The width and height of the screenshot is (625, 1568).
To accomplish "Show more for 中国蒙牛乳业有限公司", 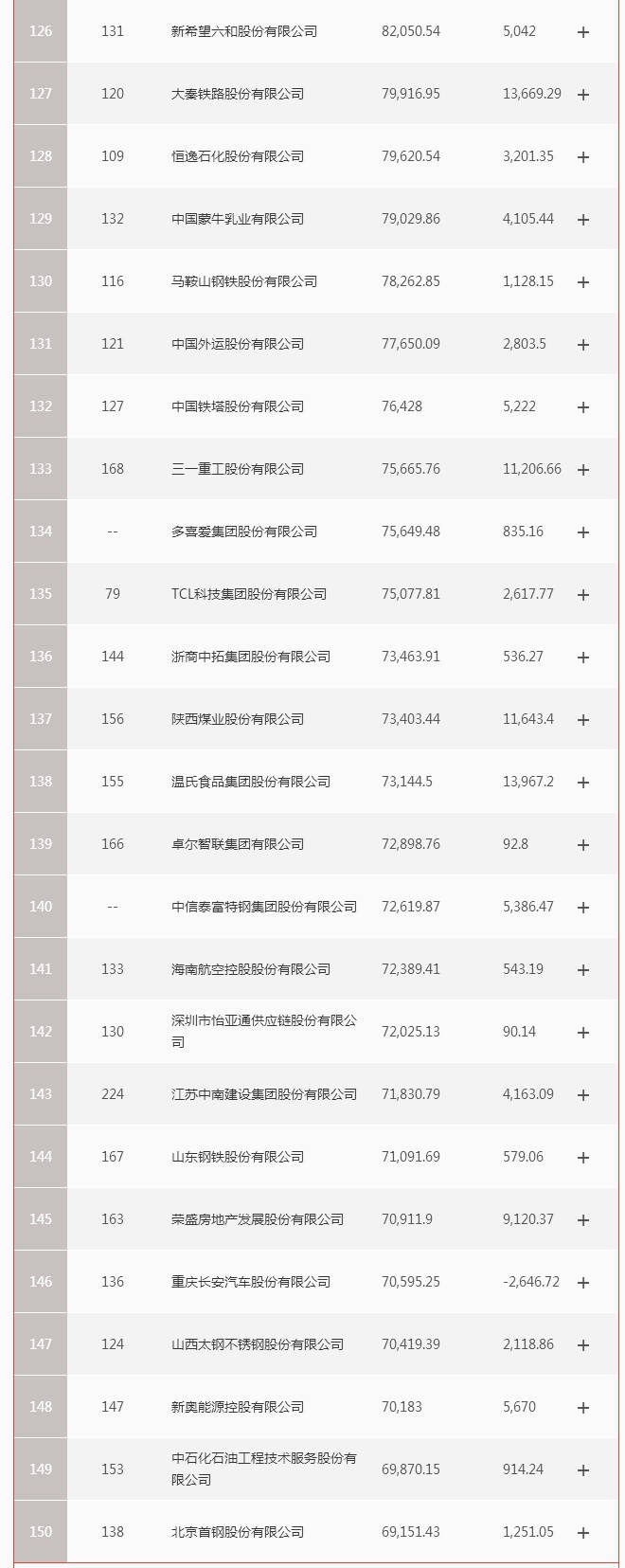I will tap(583, 220).
